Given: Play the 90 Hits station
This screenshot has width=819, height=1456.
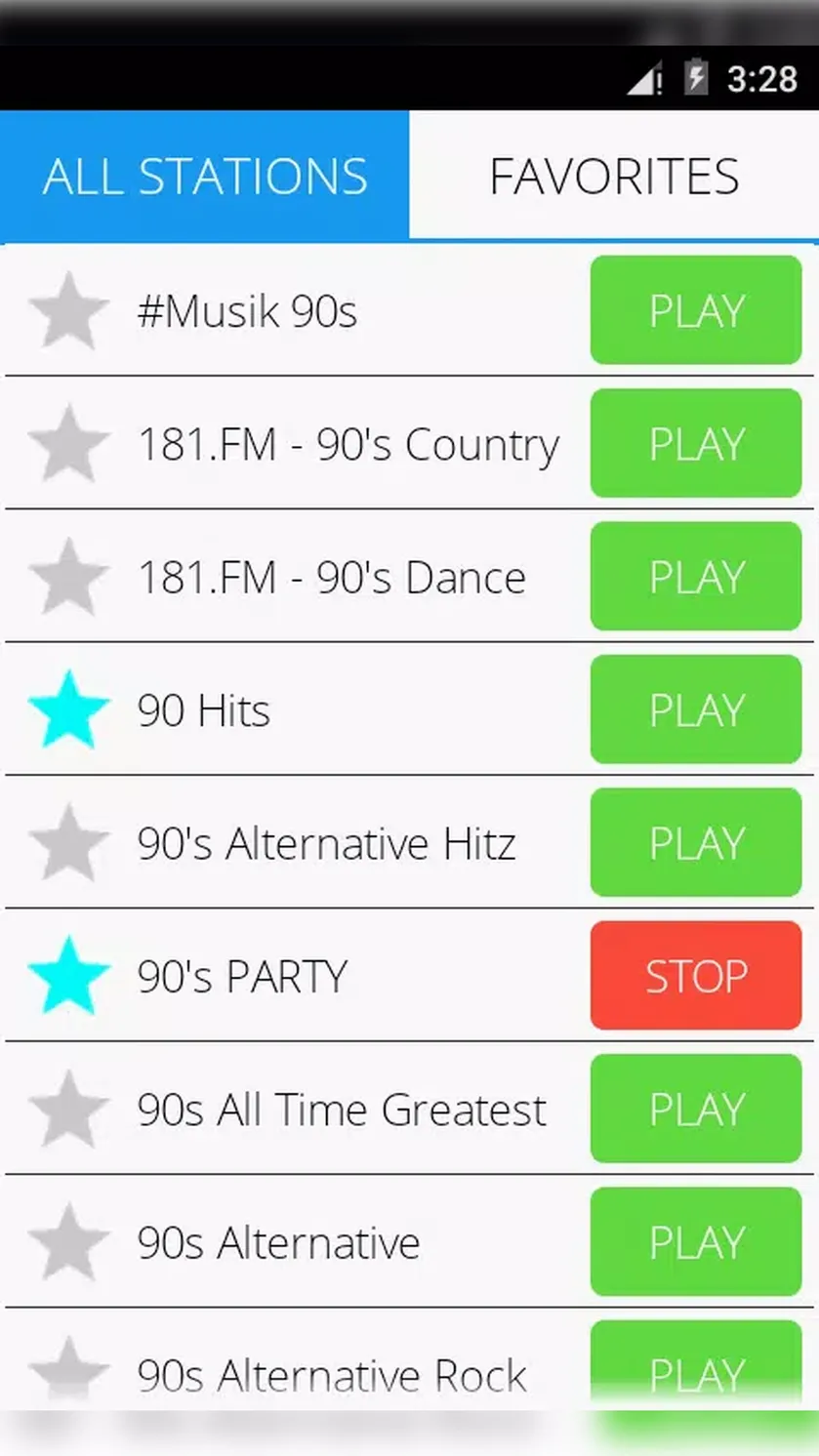Looking at the screenshot, I should [696, 709].
